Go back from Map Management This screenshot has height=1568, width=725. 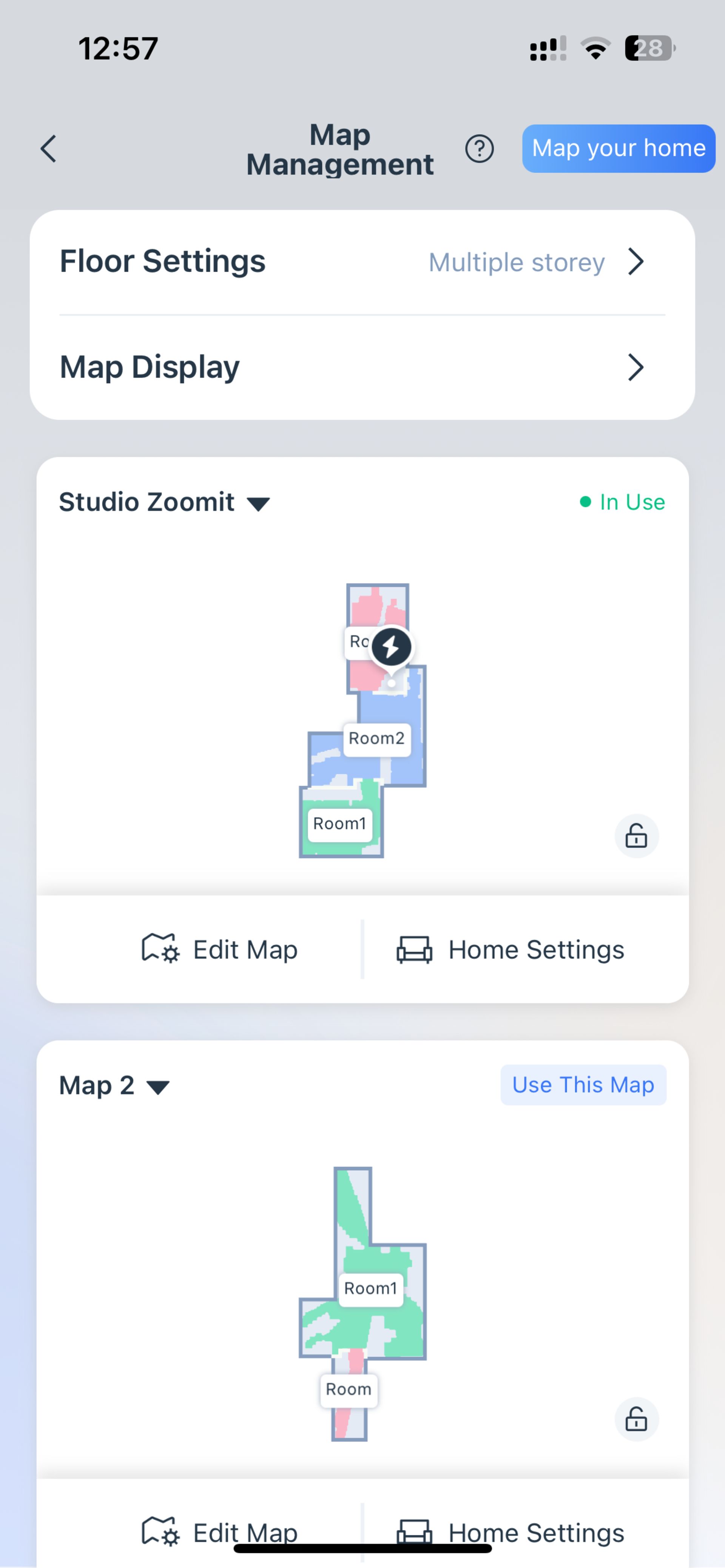click(x=49, y=149)
